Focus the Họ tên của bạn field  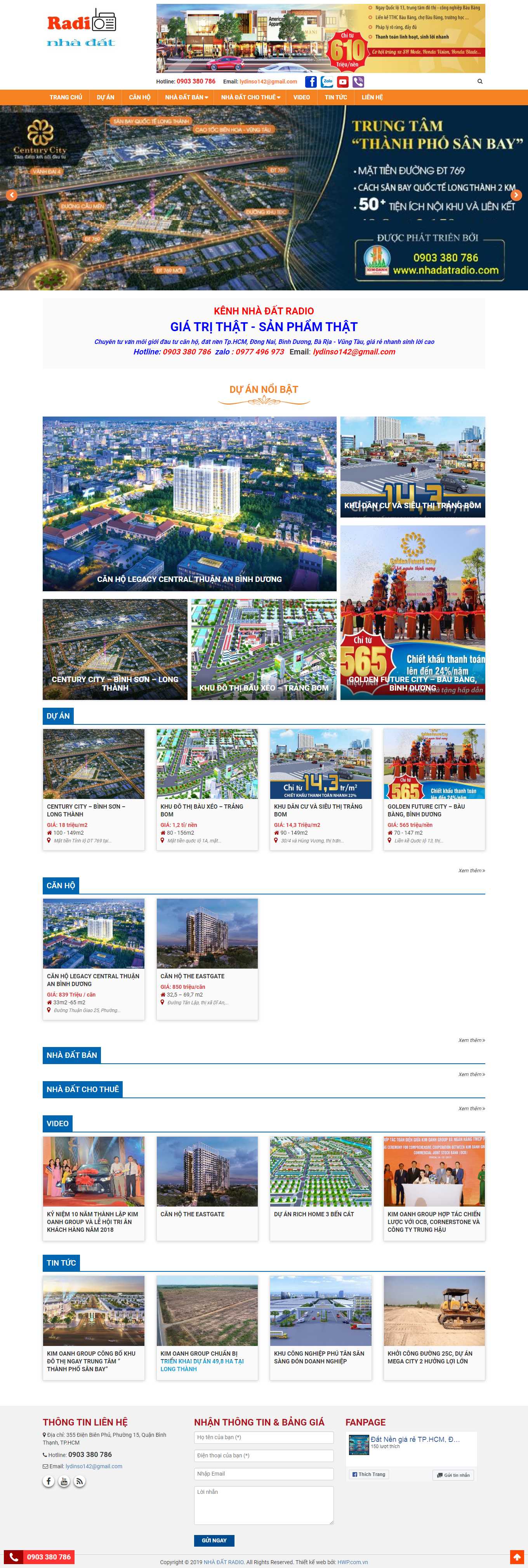click(x=264, y=1437)
